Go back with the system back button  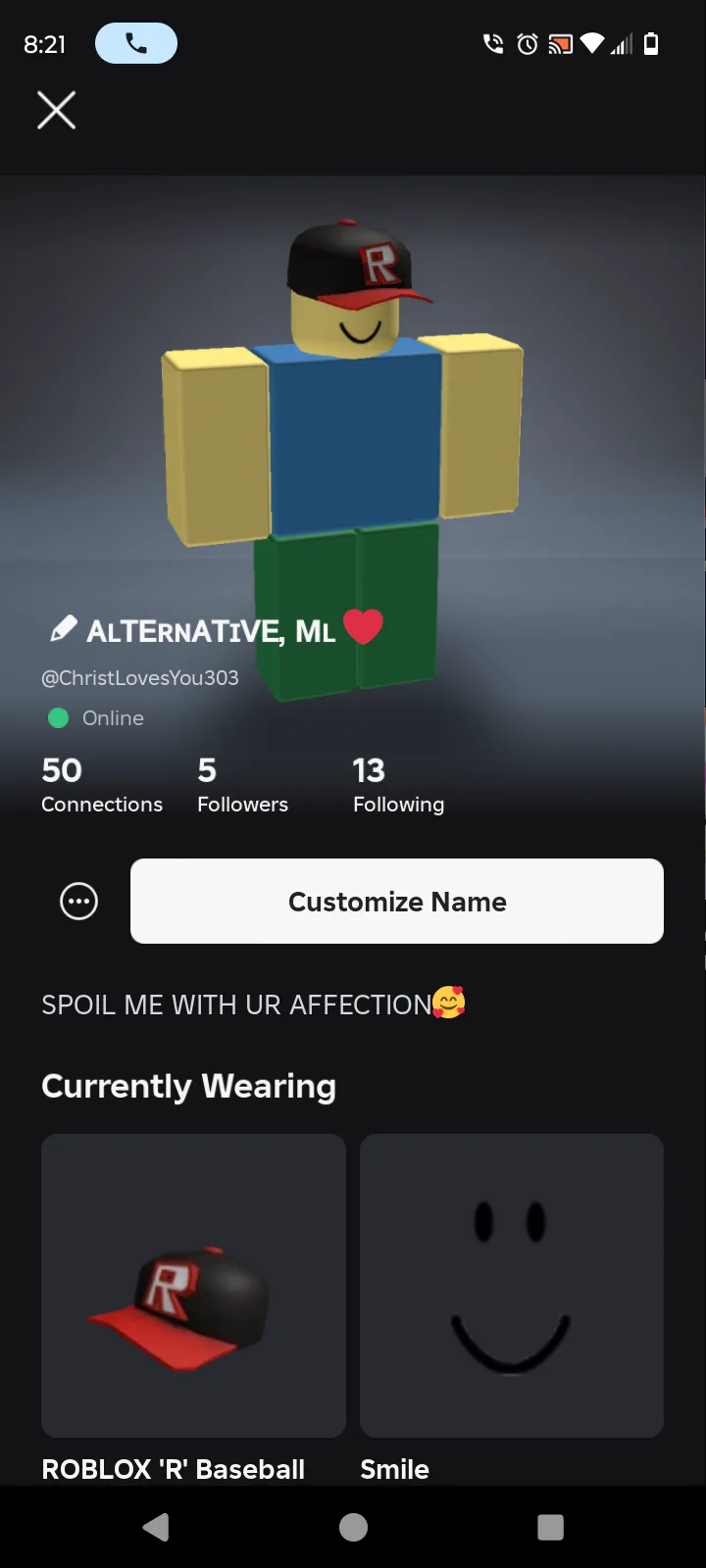pyautogui.click(x=156, y=1527)
